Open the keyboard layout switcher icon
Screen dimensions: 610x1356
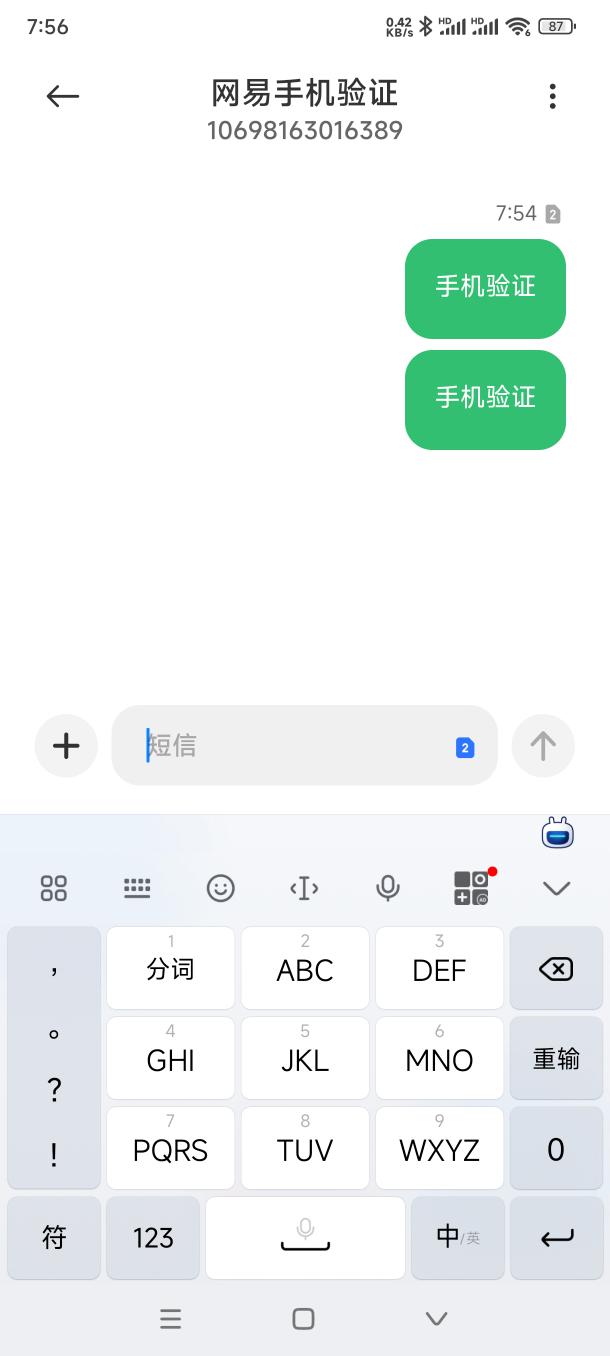click(x=137, y=888)
